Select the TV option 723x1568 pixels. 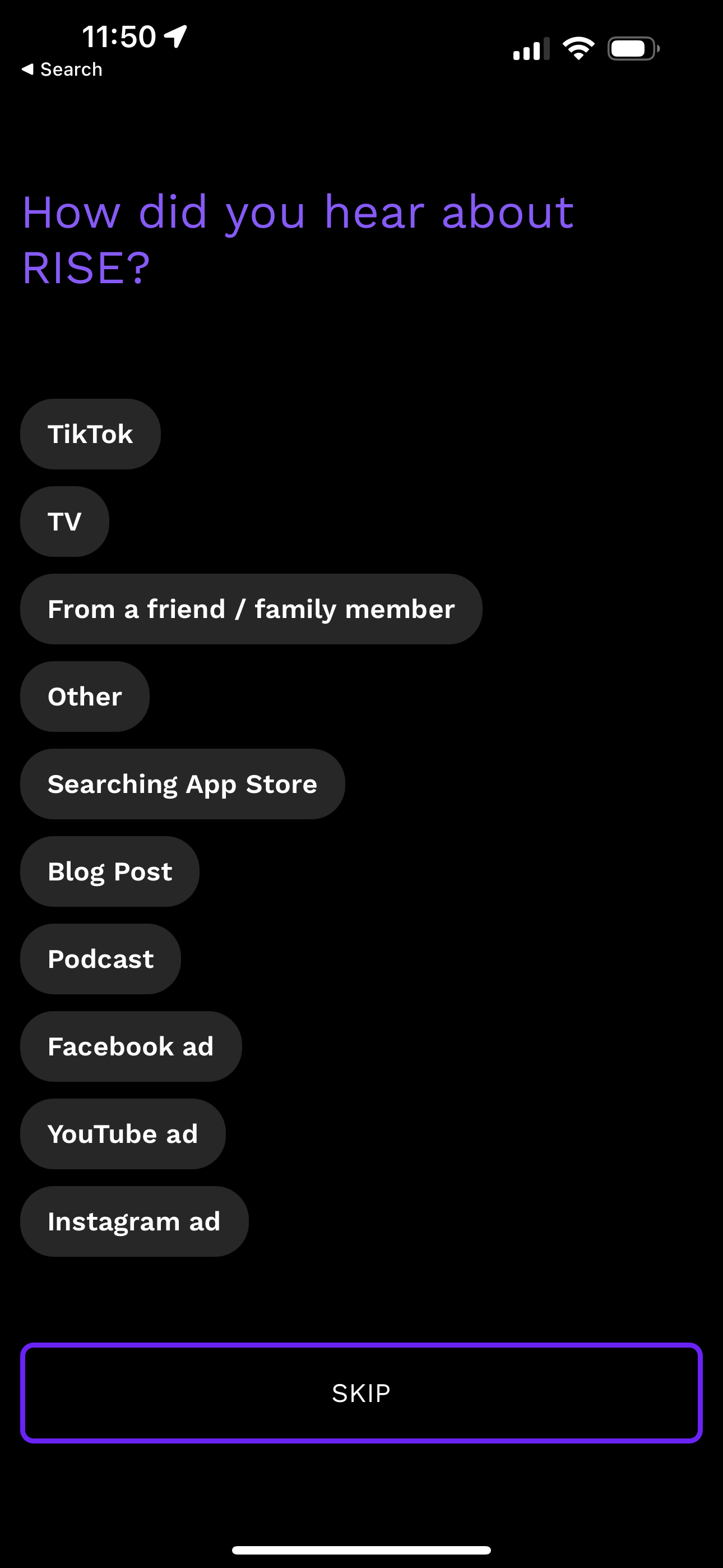[64, 521]
